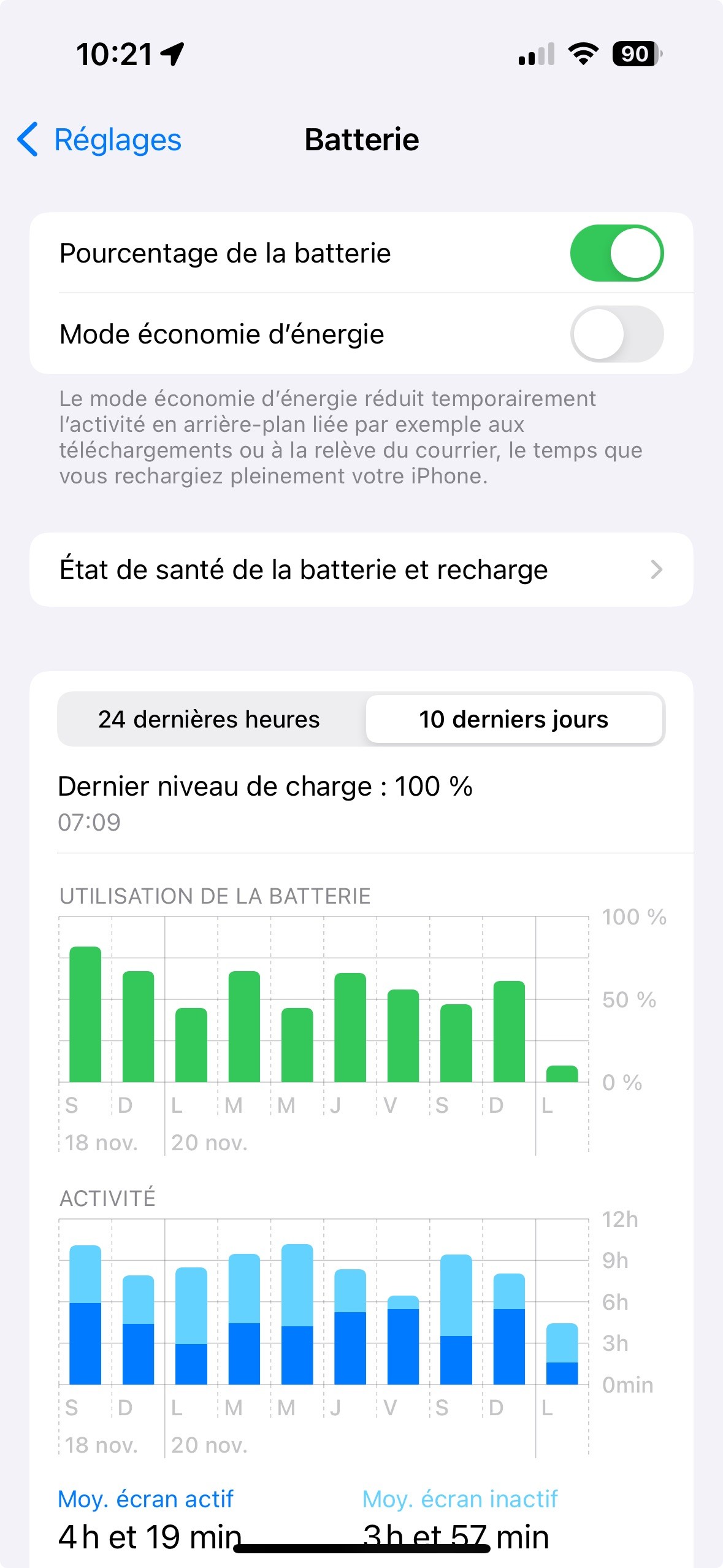The width and height of the screenshot is (723, 1568).
Task: Select the 10 derniers jours segment
Action: click(x=514, y=719)
